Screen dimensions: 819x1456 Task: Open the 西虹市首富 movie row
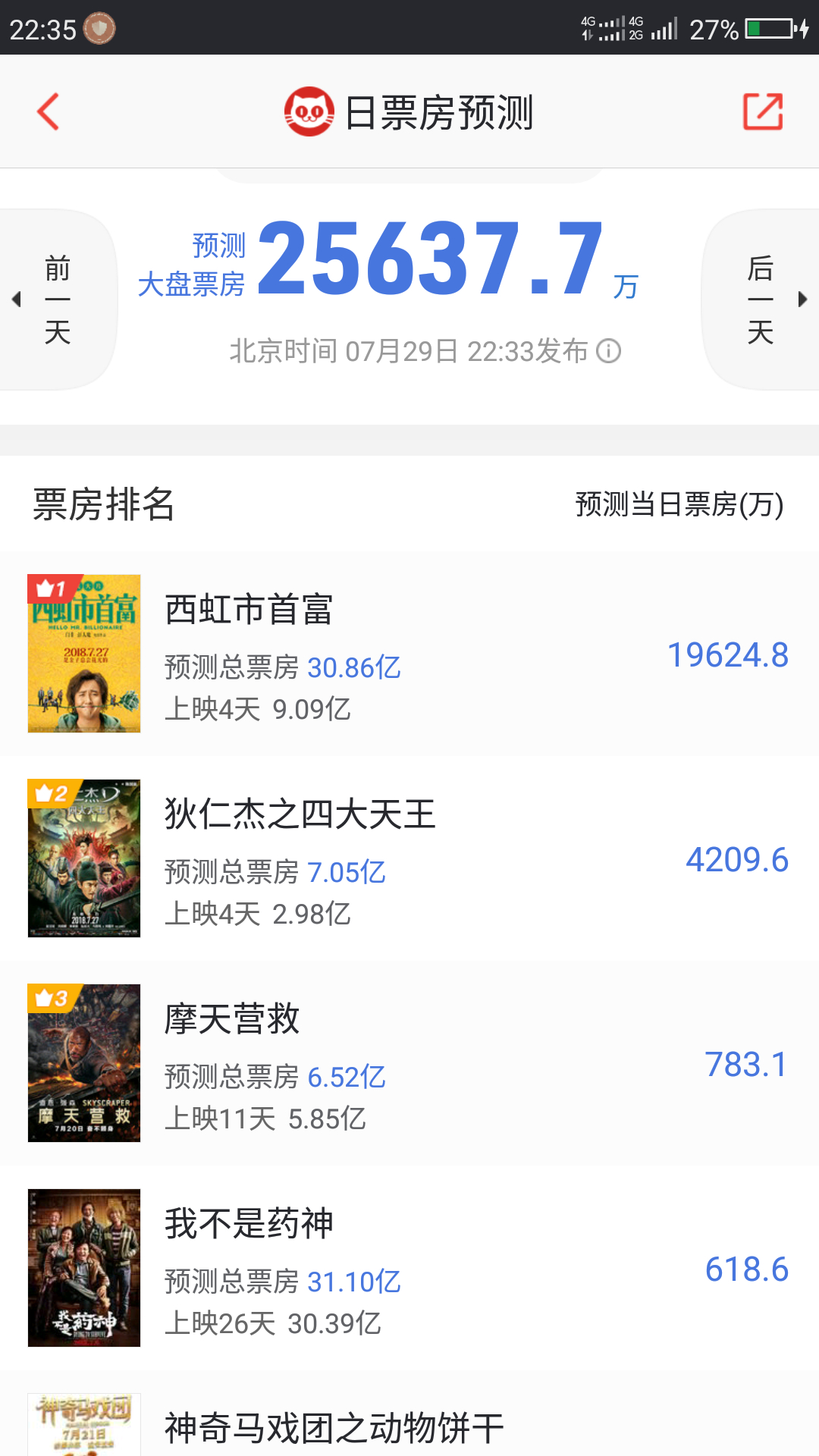click(409, 654)
